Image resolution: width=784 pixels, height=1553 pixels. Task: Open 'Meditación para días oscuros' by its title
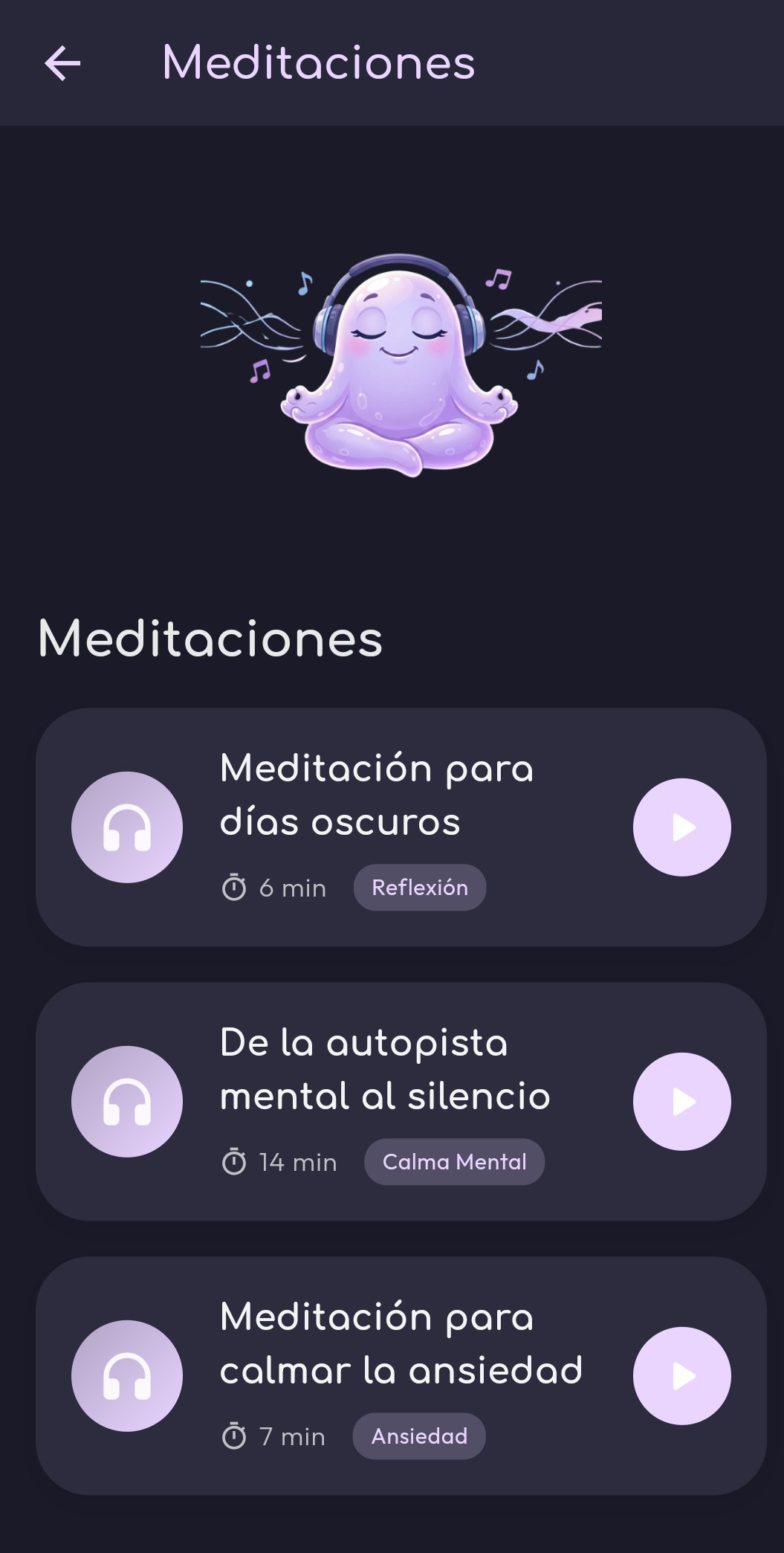coord(375,795)
